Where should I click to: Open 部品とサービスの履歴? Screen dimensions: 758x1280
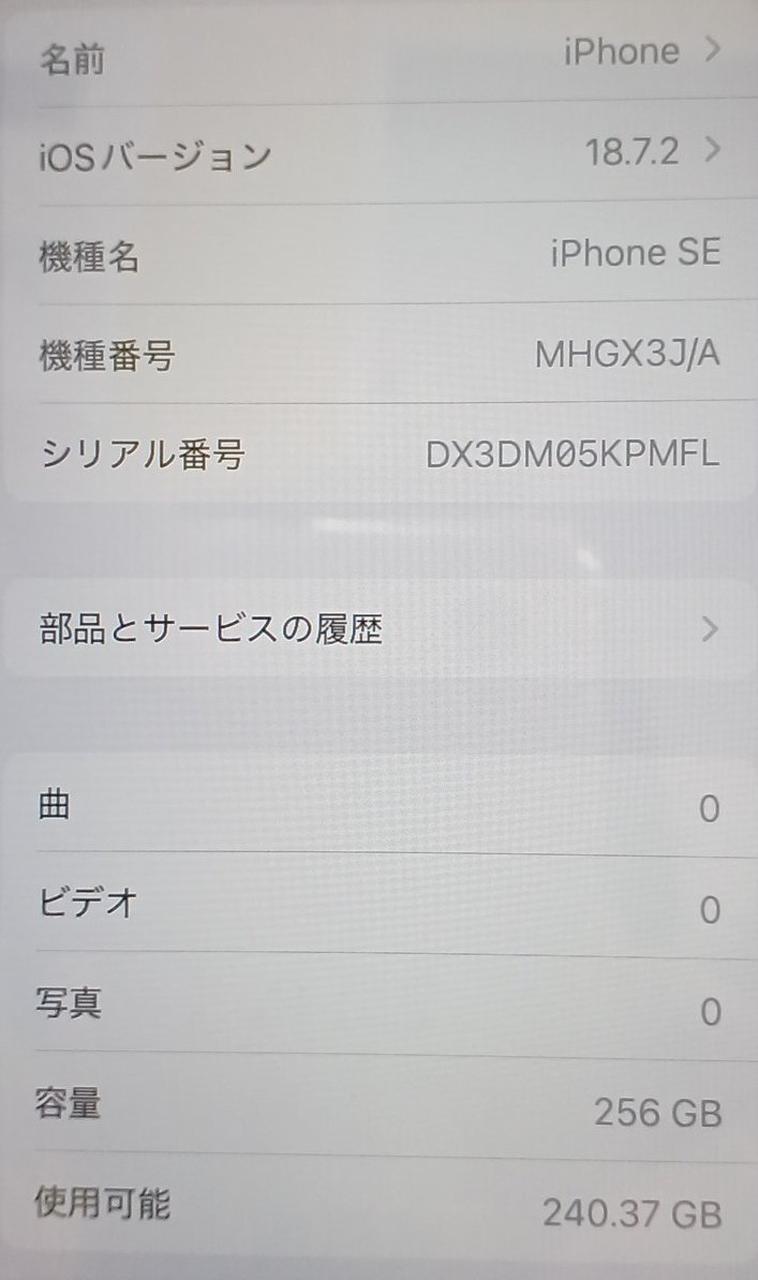coord(380,629)
